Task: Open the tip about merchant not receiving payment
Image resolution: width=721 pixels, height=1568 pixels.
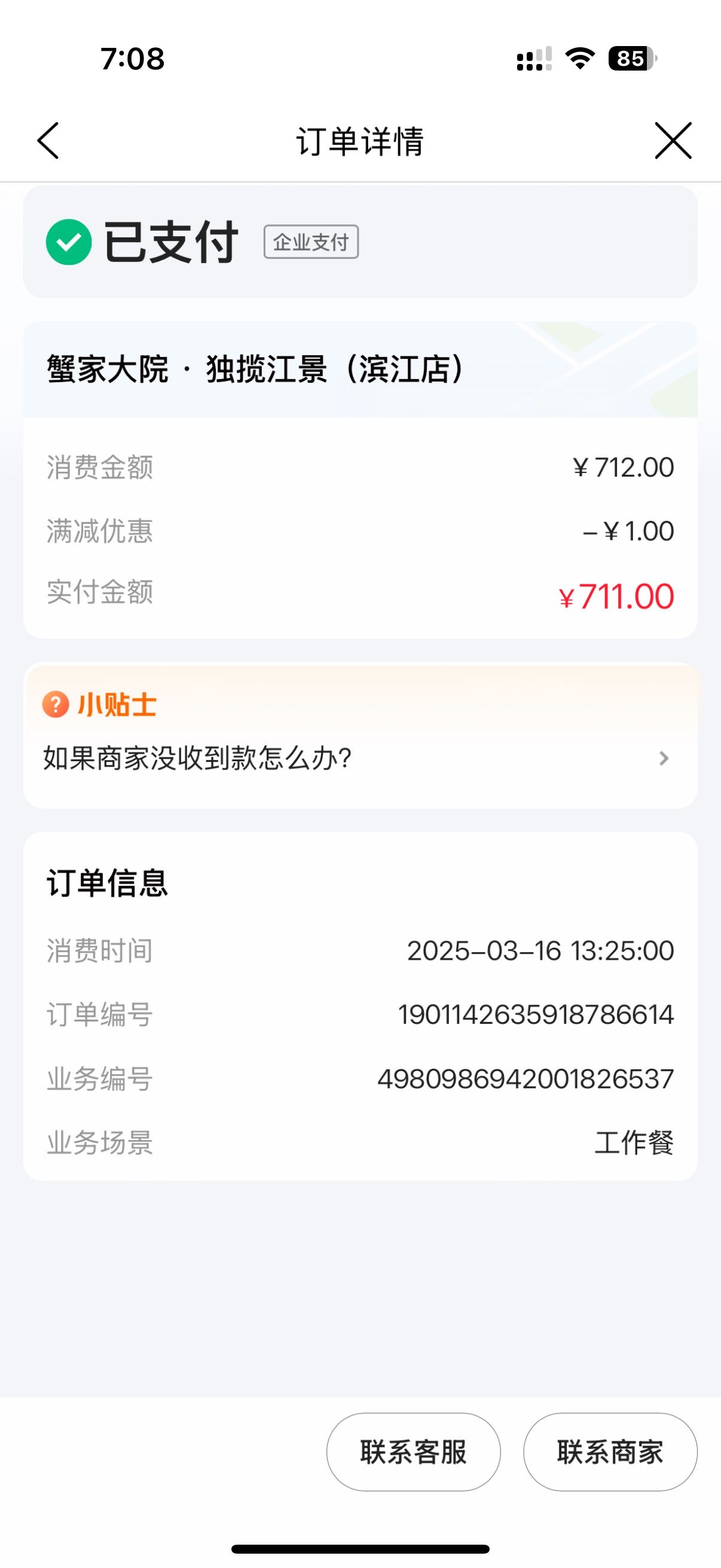Action: click(x=360, y=758)
